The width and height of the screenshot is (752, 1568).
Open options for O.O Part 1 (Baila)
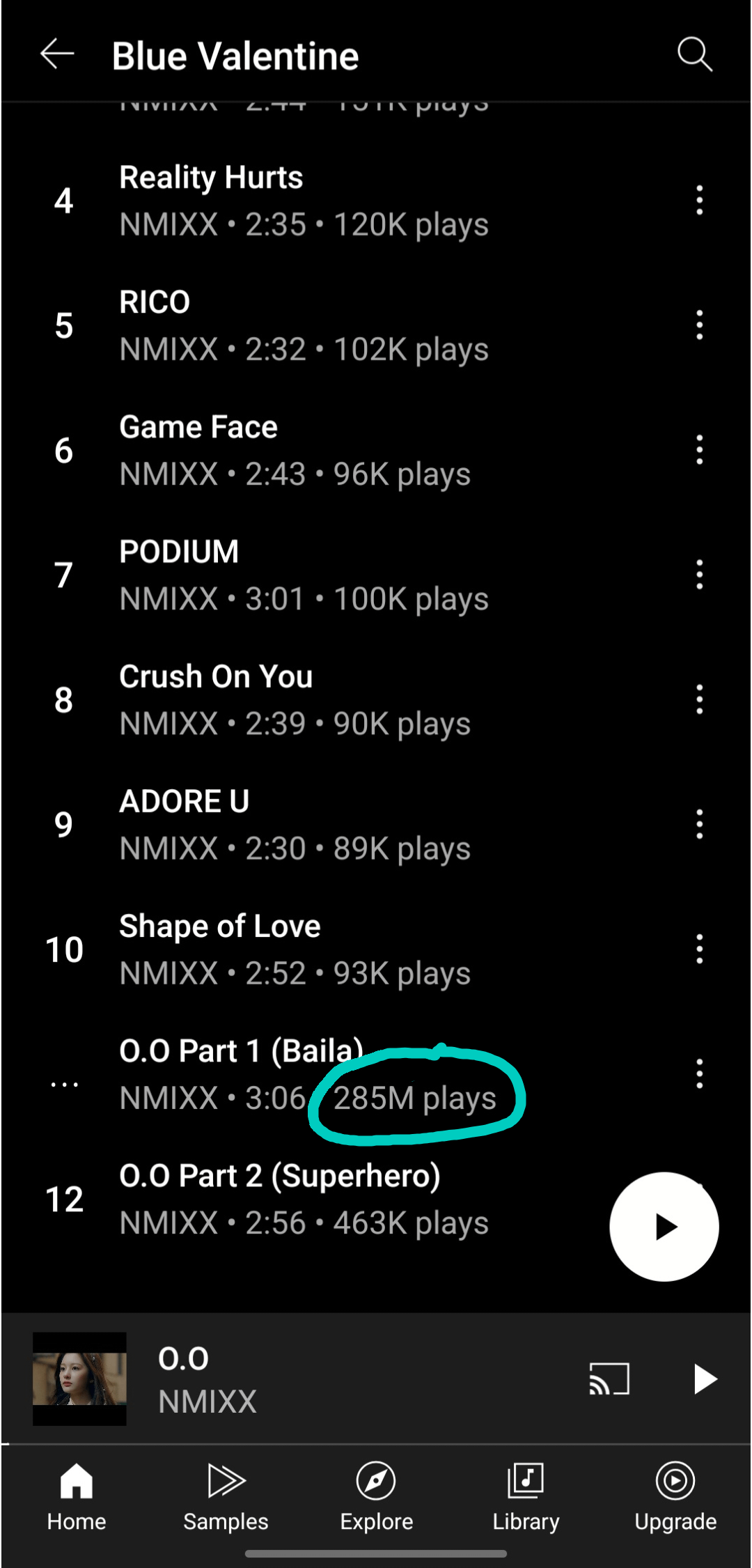point(699,1073)
